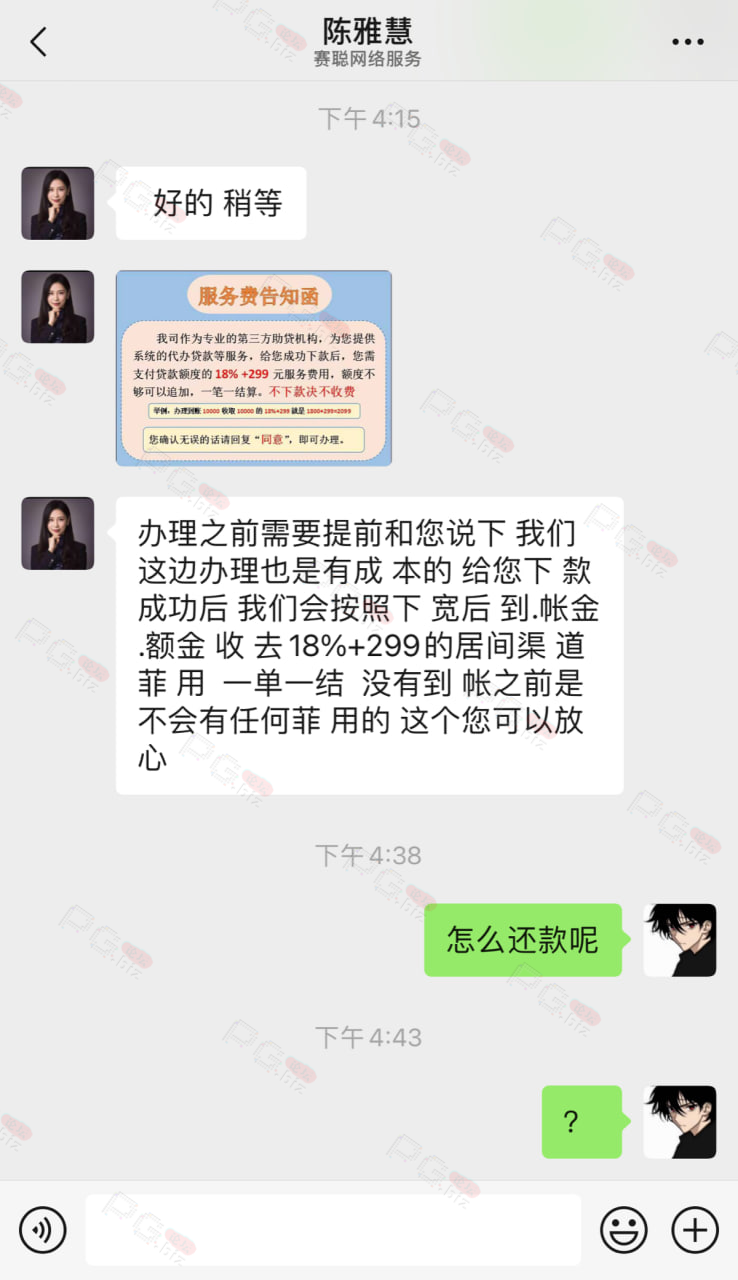Open the three-dot chat options menu
Viewport: 738px width, 1280px height.
[688, 42]
